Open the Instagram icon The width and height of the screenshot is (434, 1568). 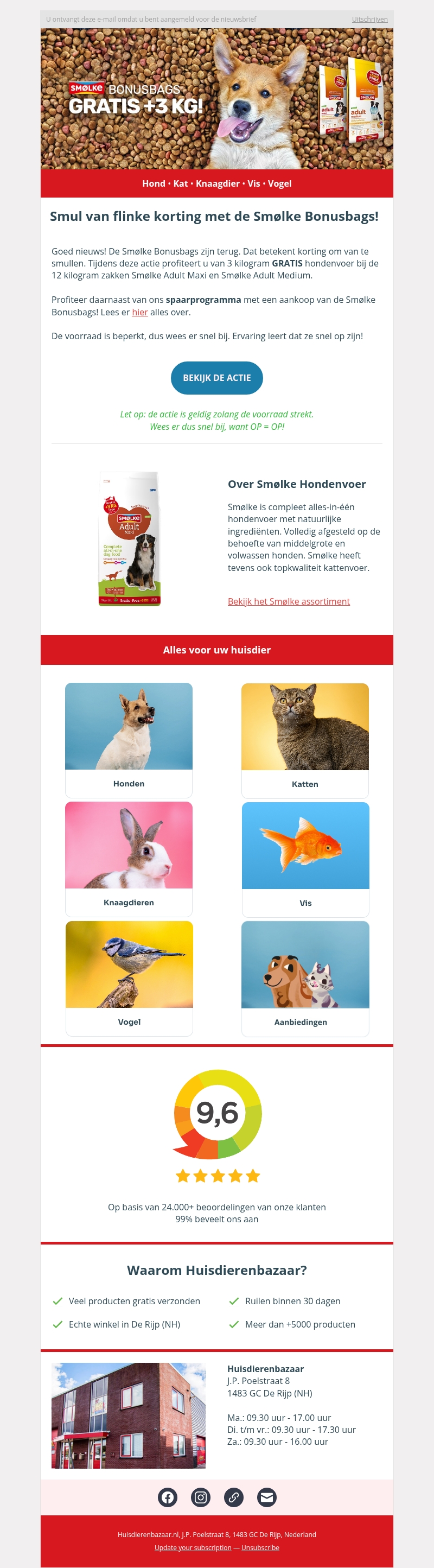coord(201,1497)
